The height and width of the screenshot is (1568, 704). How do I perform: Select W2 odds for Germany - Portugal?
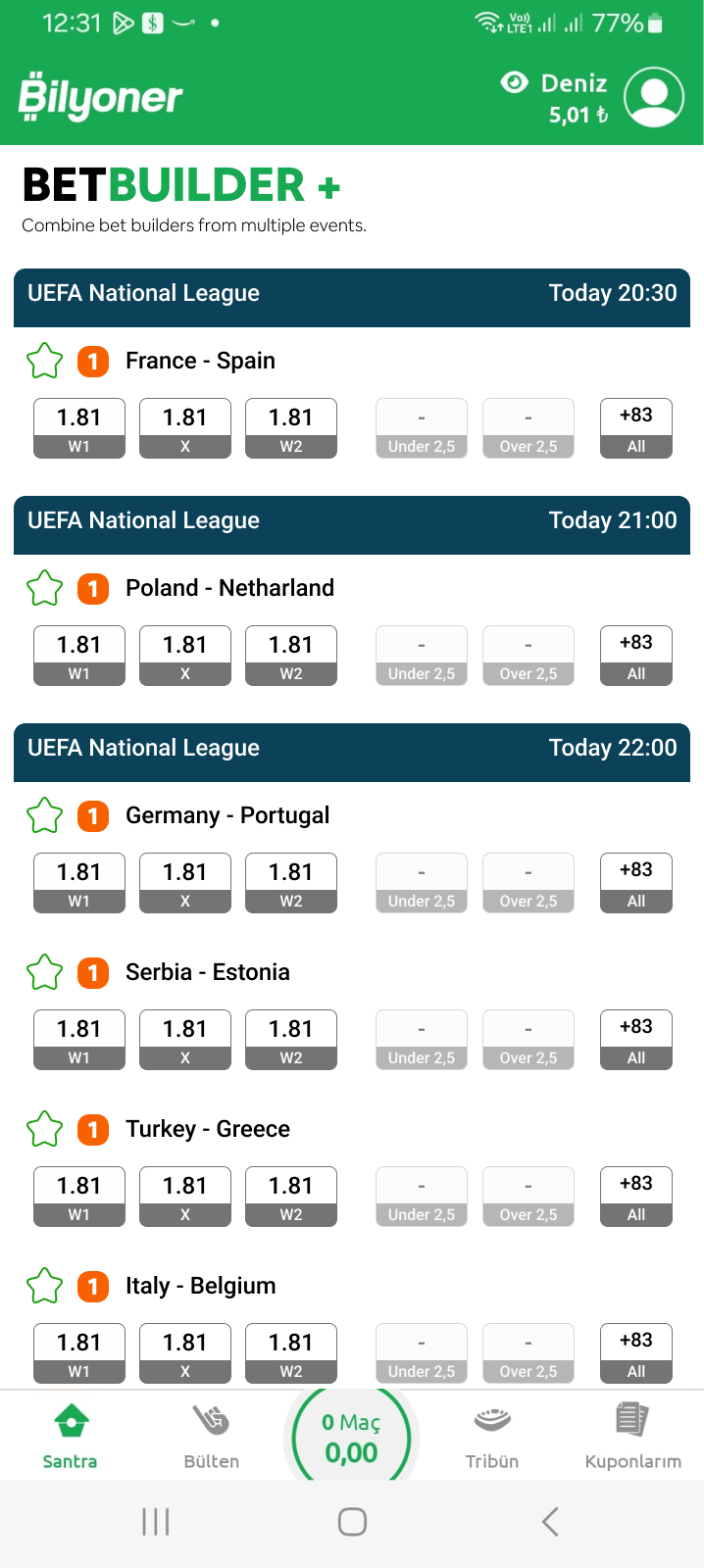point(291,883)
